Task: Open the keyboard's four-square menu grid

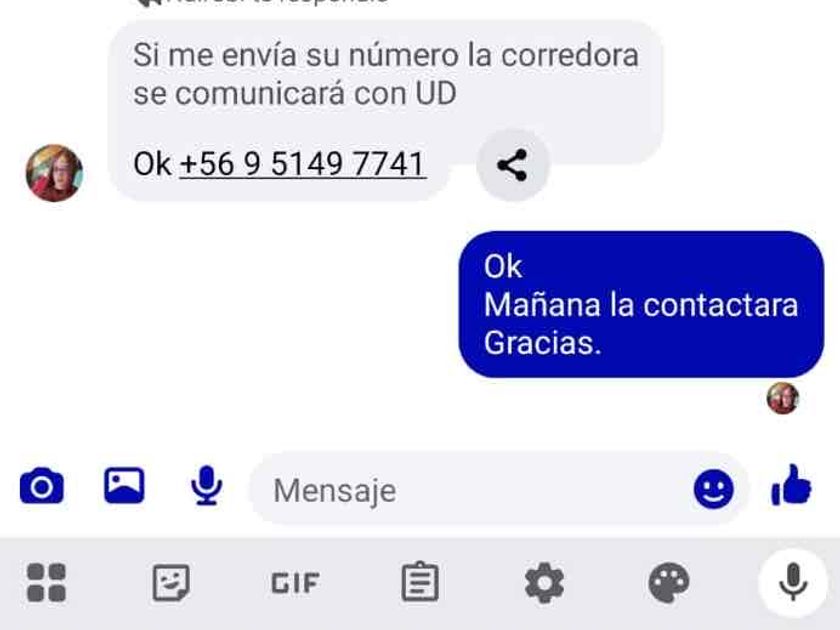Action: pos(47,582)
